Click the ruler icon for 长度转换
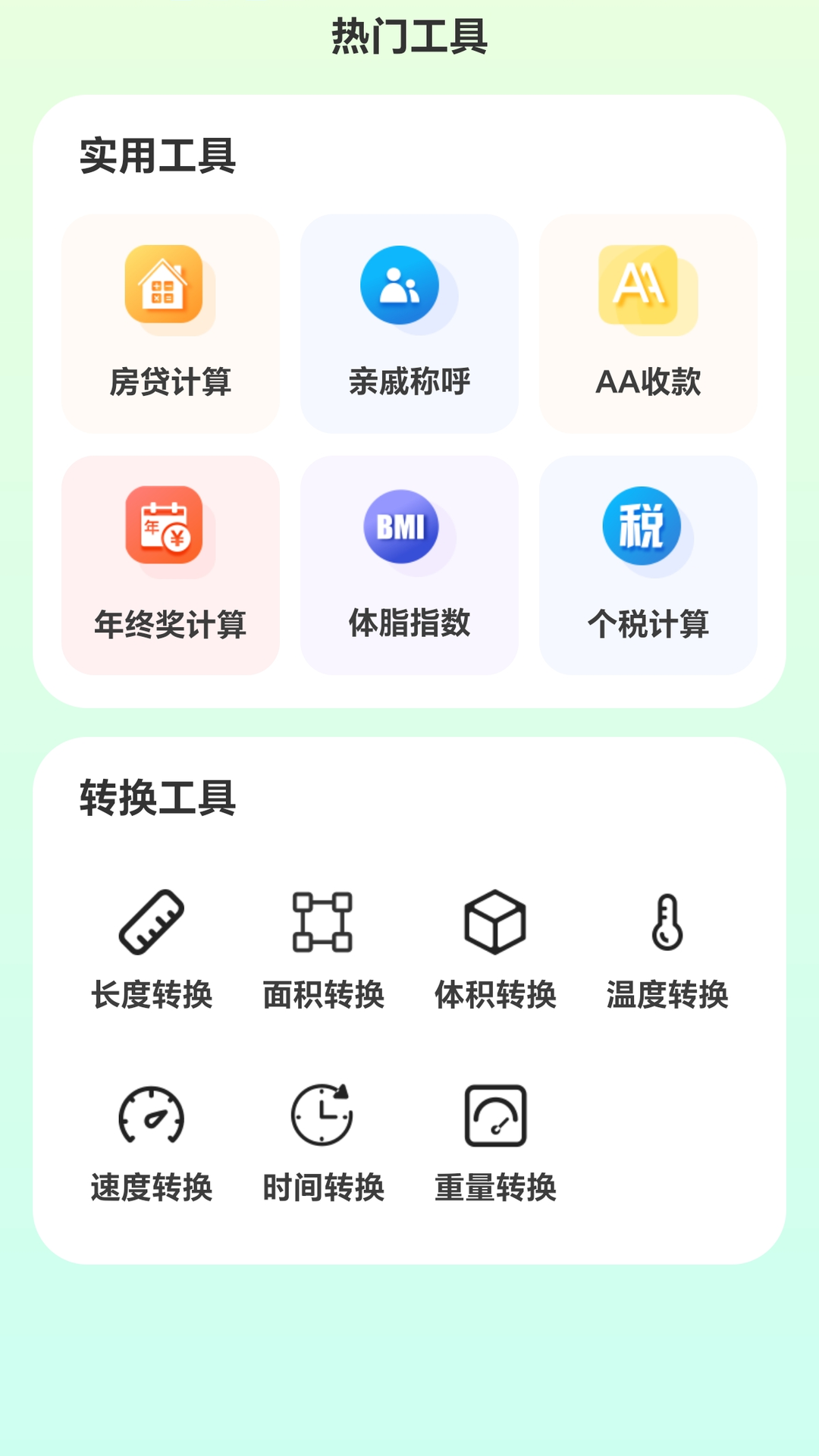 tap(153, 921)
